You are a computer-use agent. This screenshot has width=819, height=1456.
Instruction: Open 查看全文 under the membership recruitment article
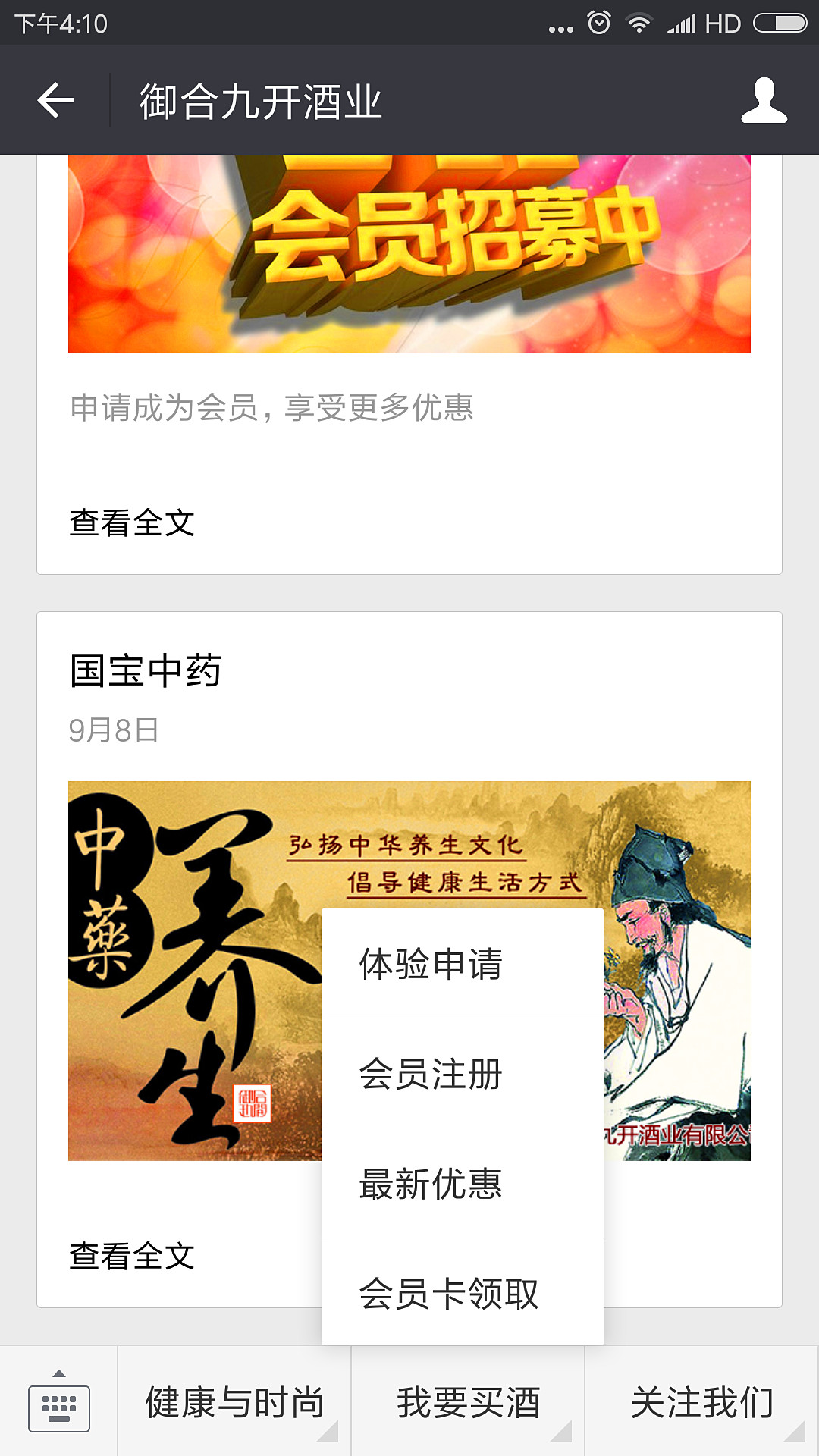pos(132,523)
